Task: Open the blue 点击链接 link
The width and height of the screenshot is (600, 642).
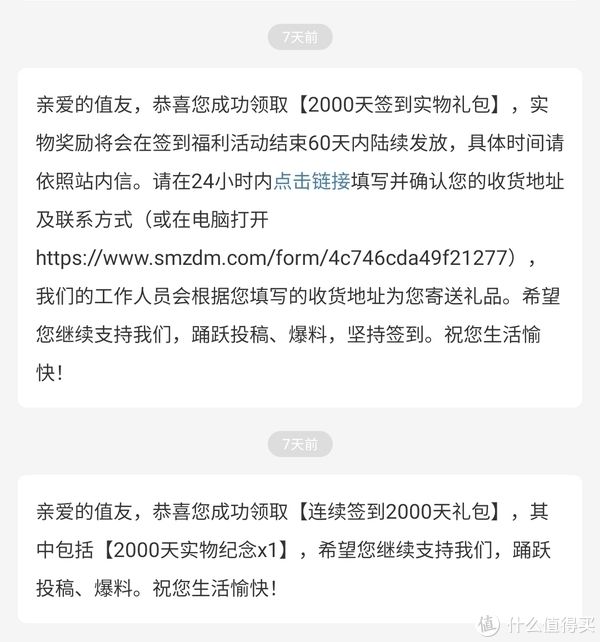Action: (312, 181)
